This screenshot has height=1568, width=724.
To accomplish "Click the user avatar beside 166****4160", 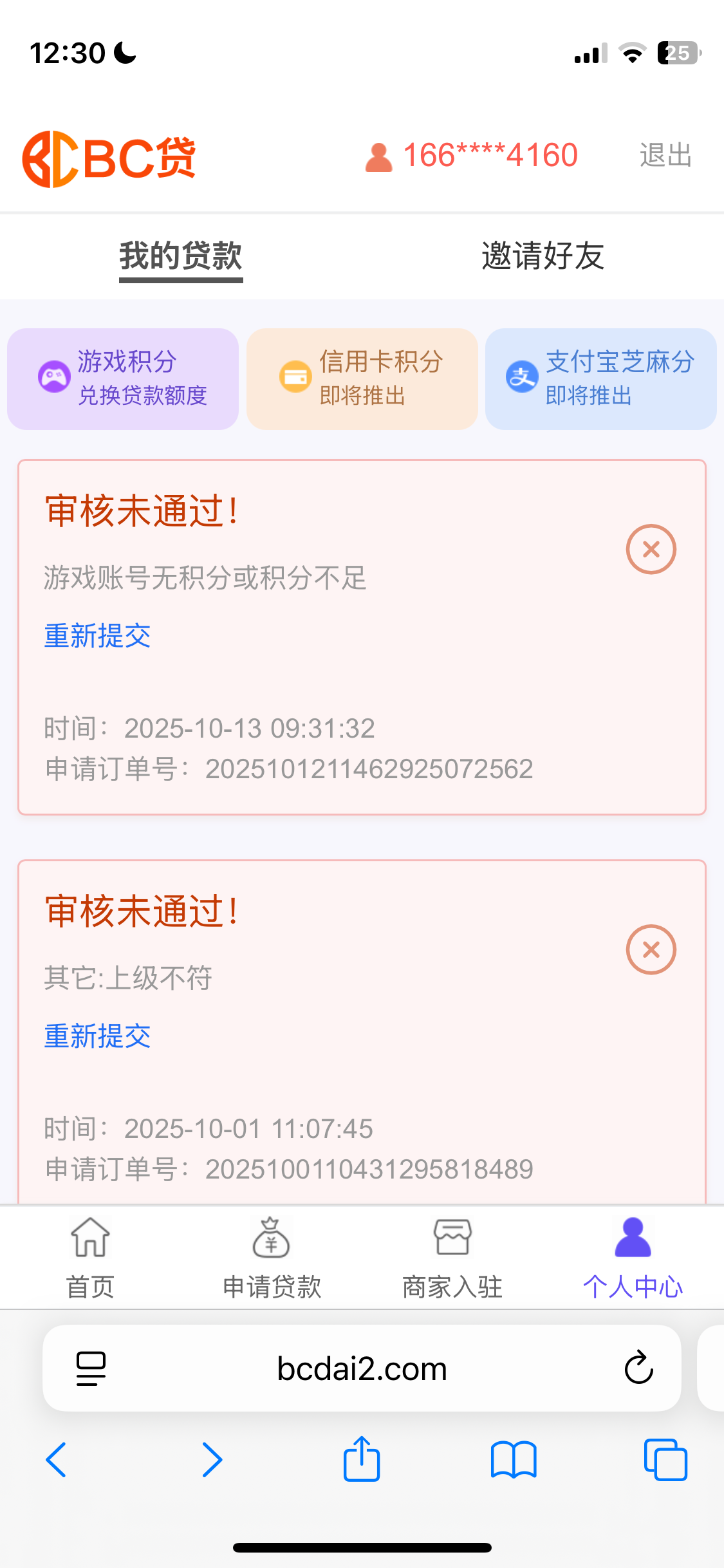I will [x=378, y=155].
